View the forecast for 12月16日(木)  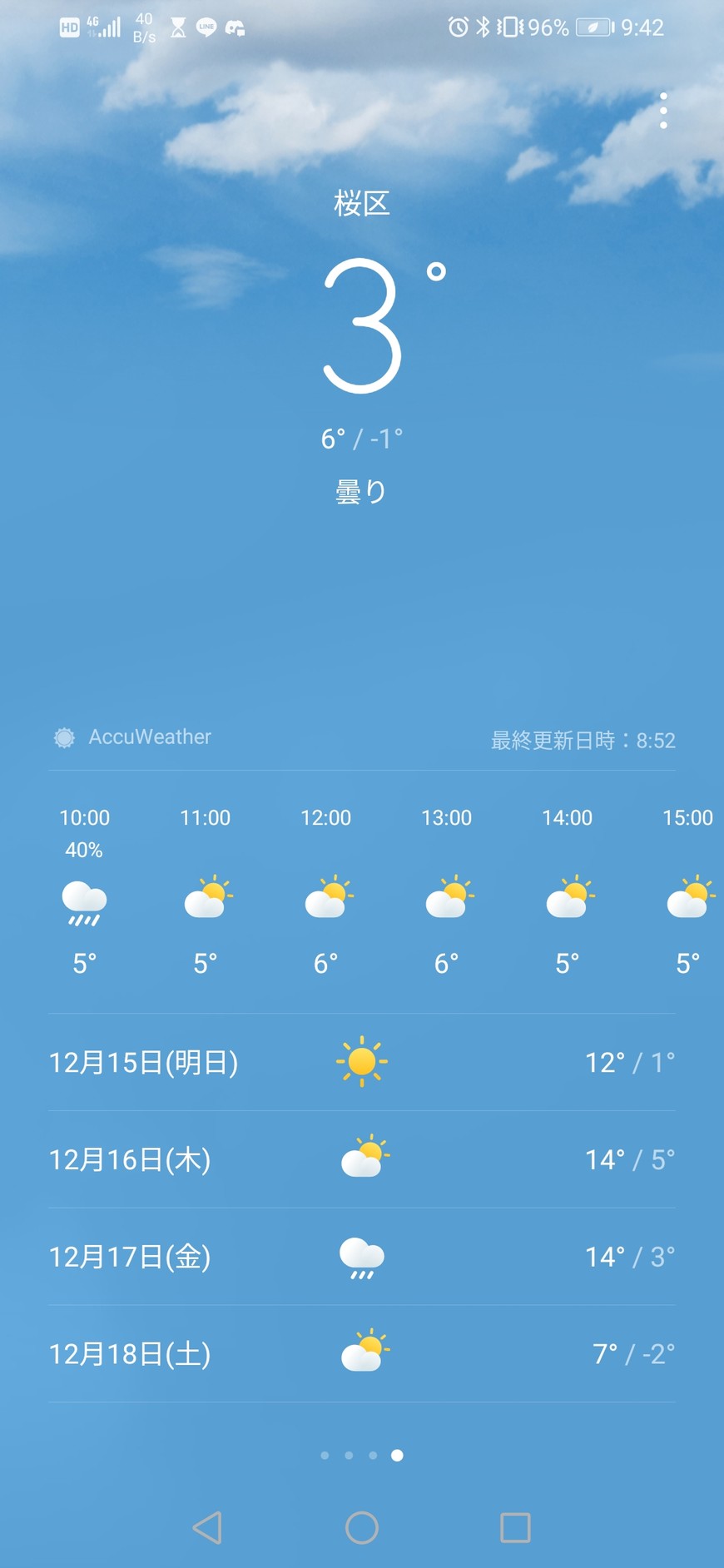361,1159
